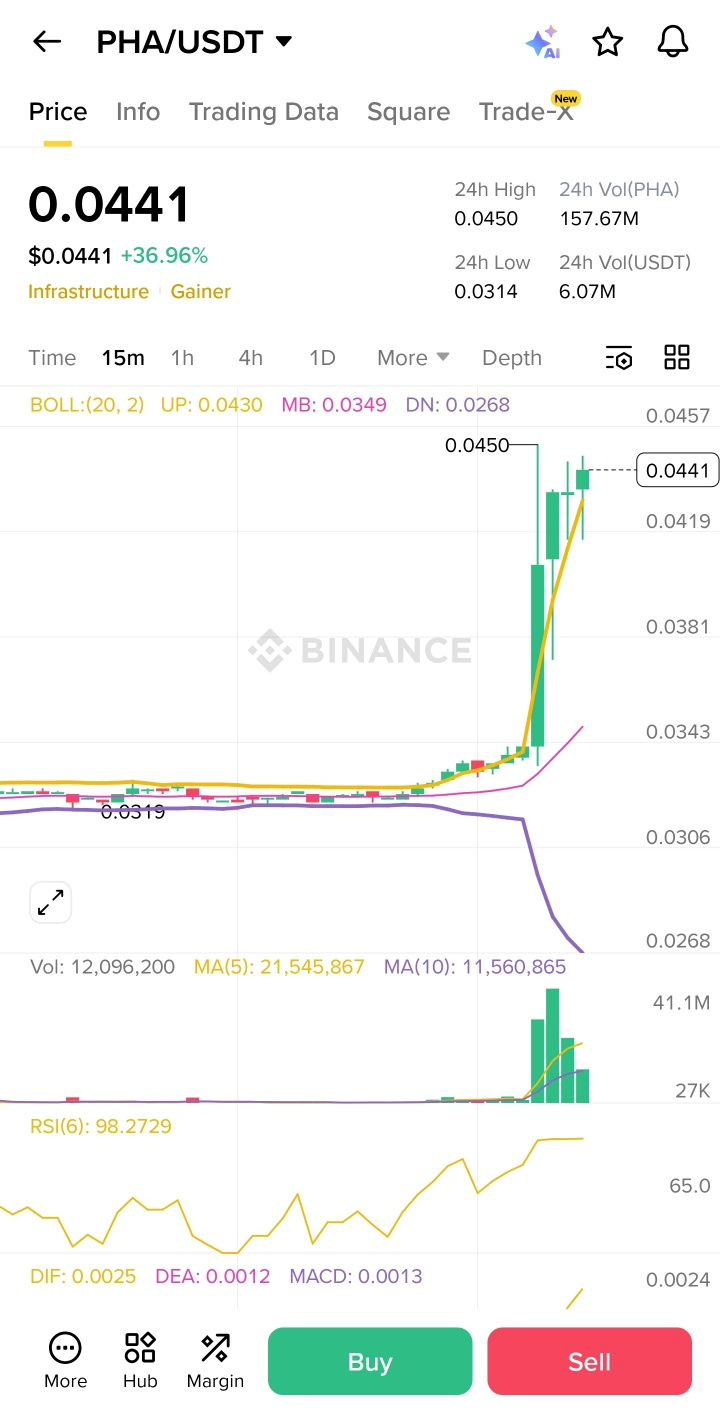
Task: Select the 1h chart interval
Action: [182, 358]
